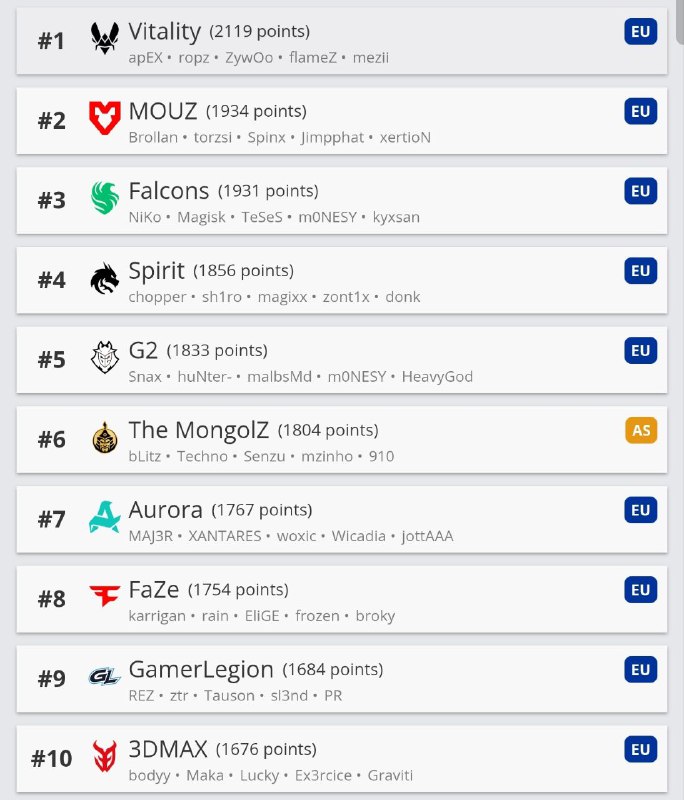The image size is (684, 800).
Task: Open the Vitality team card
Action: pos(340,42)
